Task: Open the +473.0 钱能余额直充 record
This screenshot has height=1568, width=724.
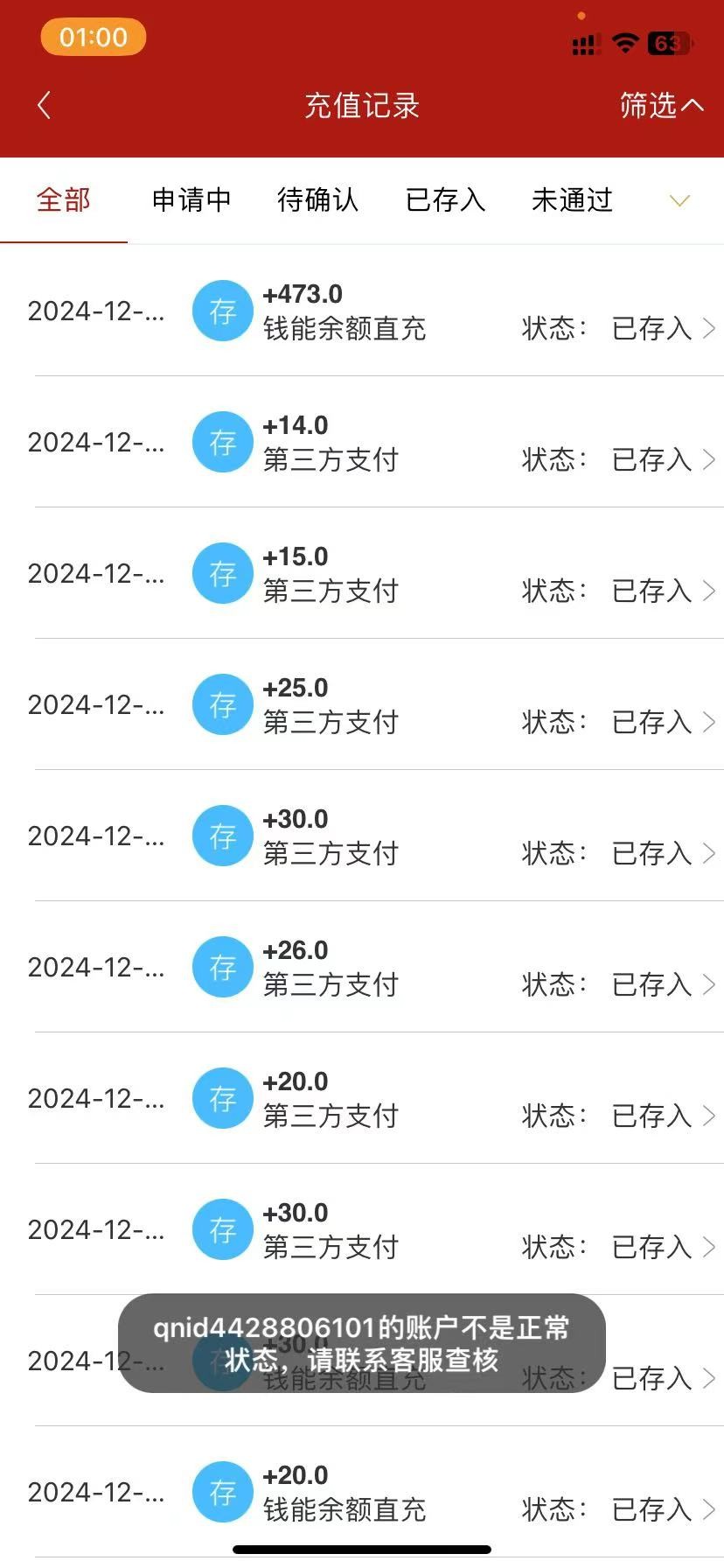Action: 362,311
